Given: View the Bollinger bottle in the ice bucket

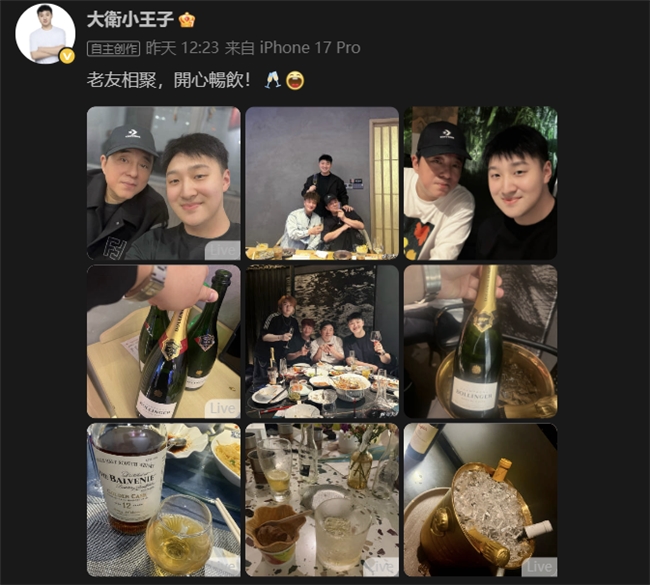Looking at the screenshot, I should click(x=480, y=341).
